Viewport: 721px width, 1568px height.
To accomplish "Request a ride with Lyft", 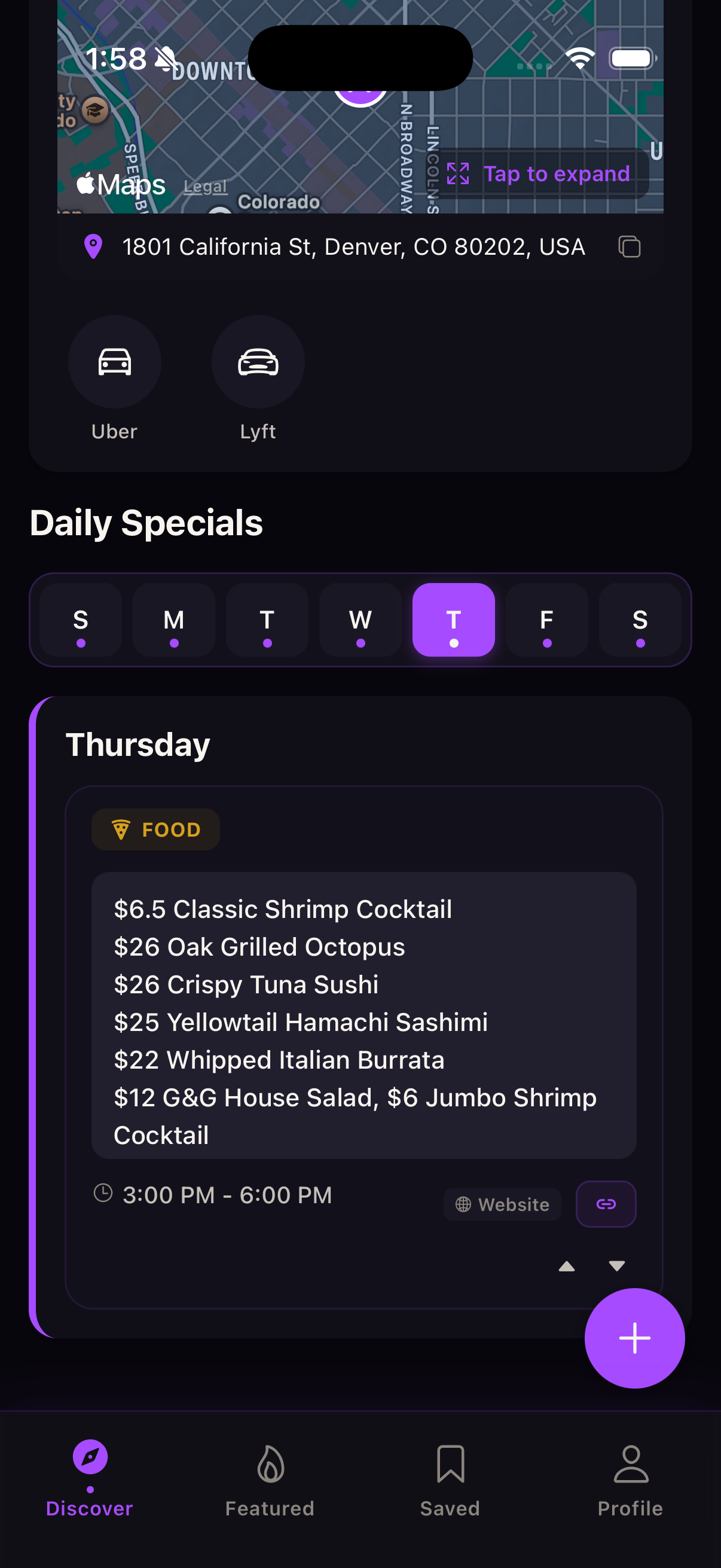I will [x=258, y=362].
